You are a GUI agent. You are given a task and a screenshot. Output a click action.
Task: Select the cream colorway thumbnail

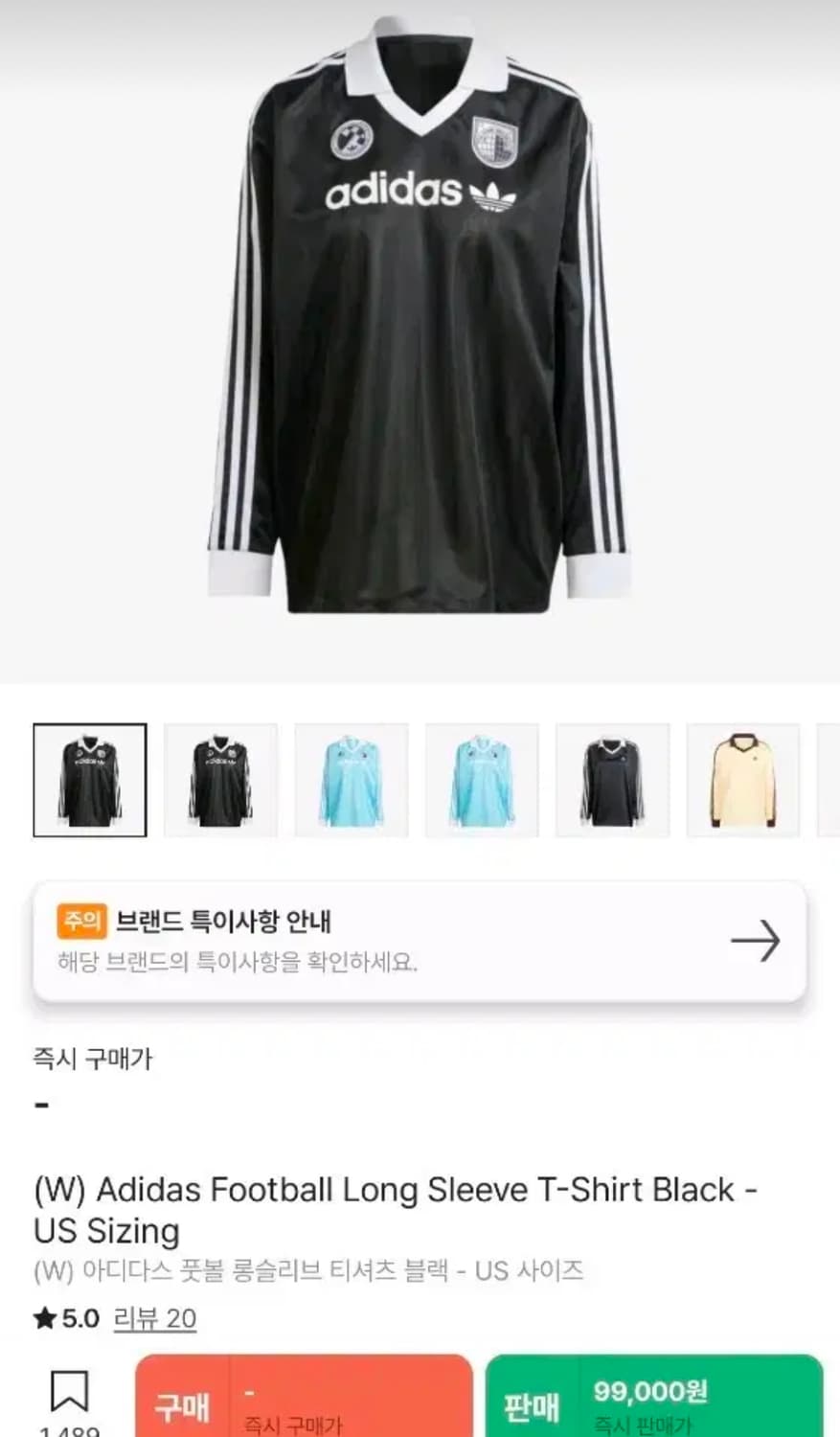(743, 779)
